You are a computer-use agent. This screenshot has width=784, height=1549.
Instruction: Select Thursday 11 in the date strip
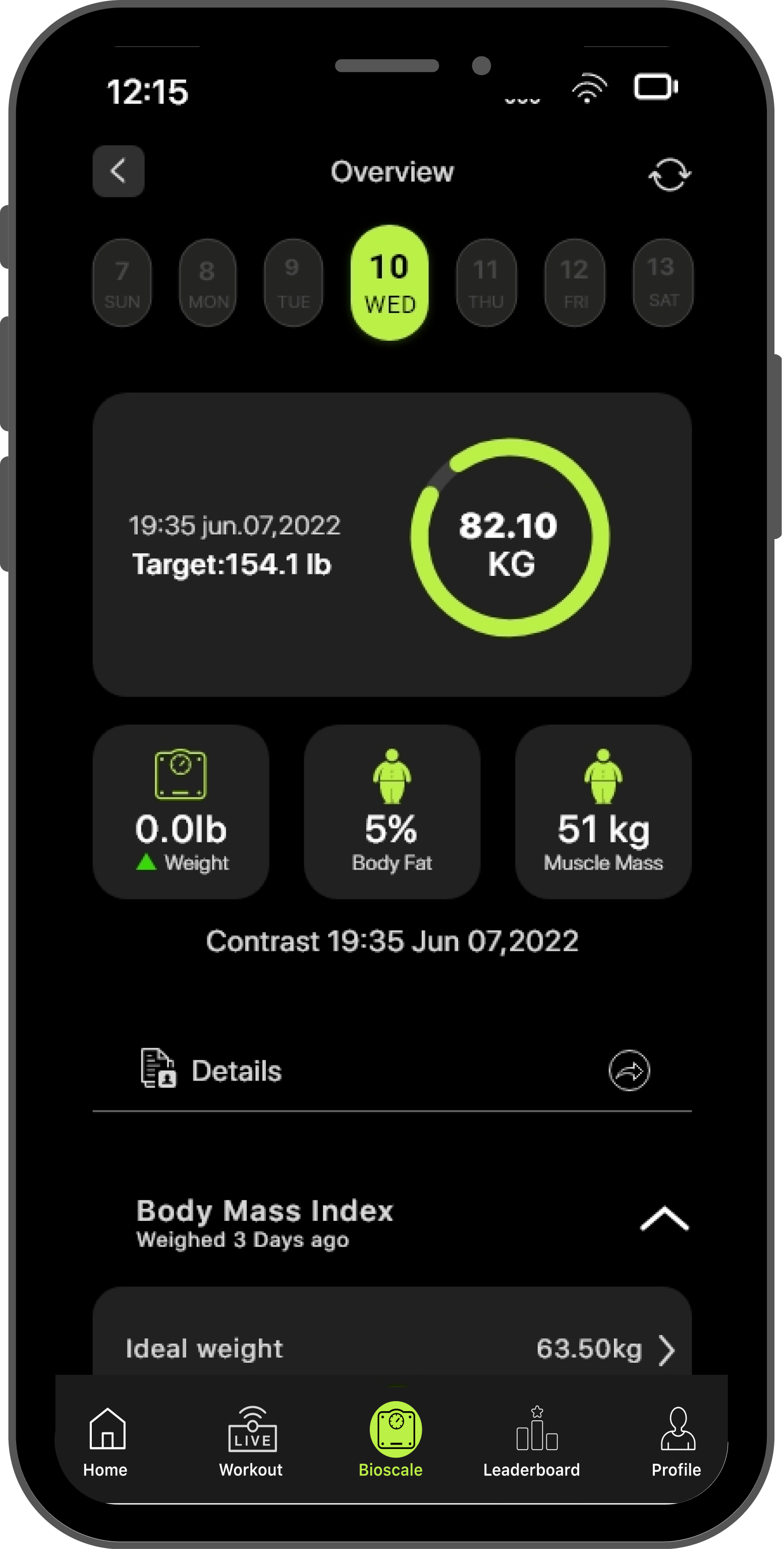[x=486, y=283]
